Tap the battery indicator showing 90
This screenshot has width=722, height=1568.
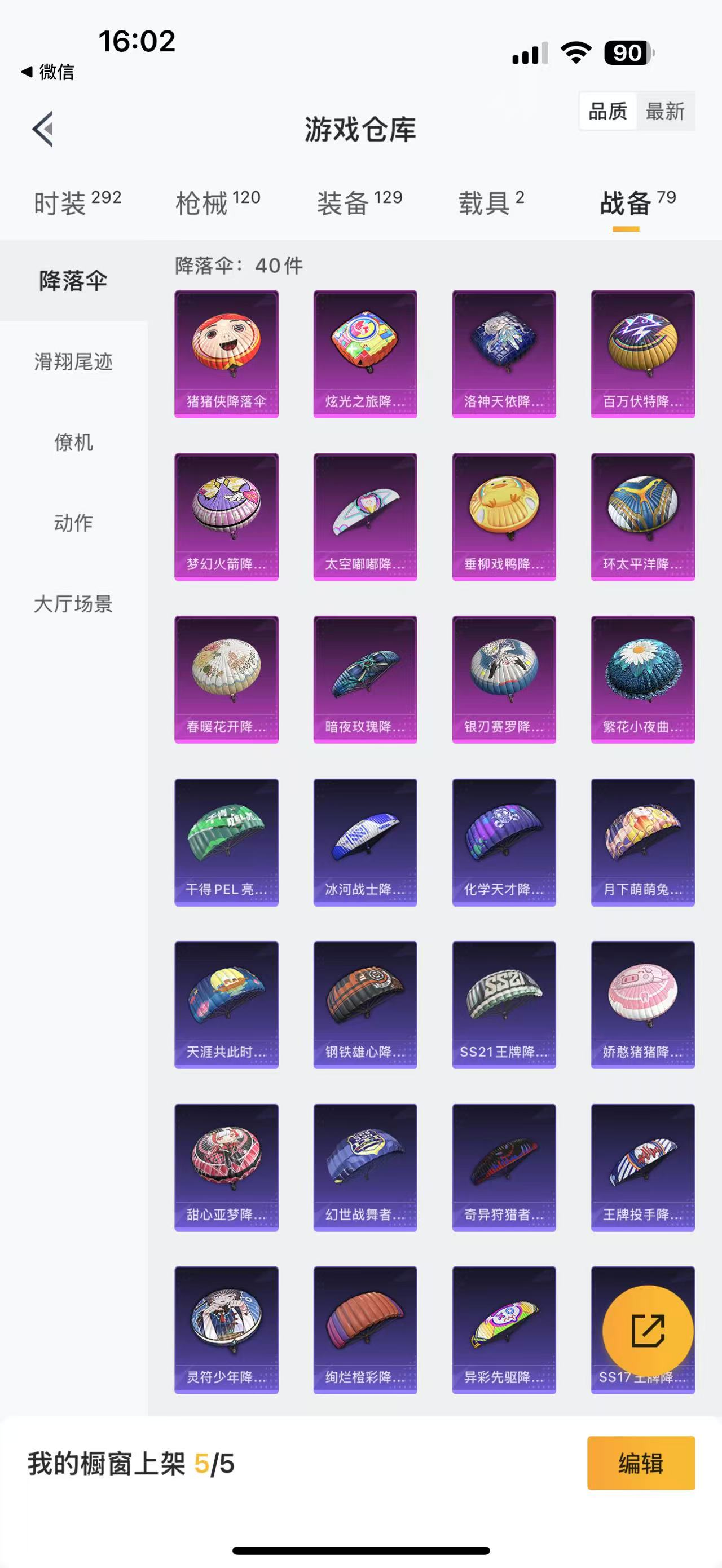click(x=627, y=54)
